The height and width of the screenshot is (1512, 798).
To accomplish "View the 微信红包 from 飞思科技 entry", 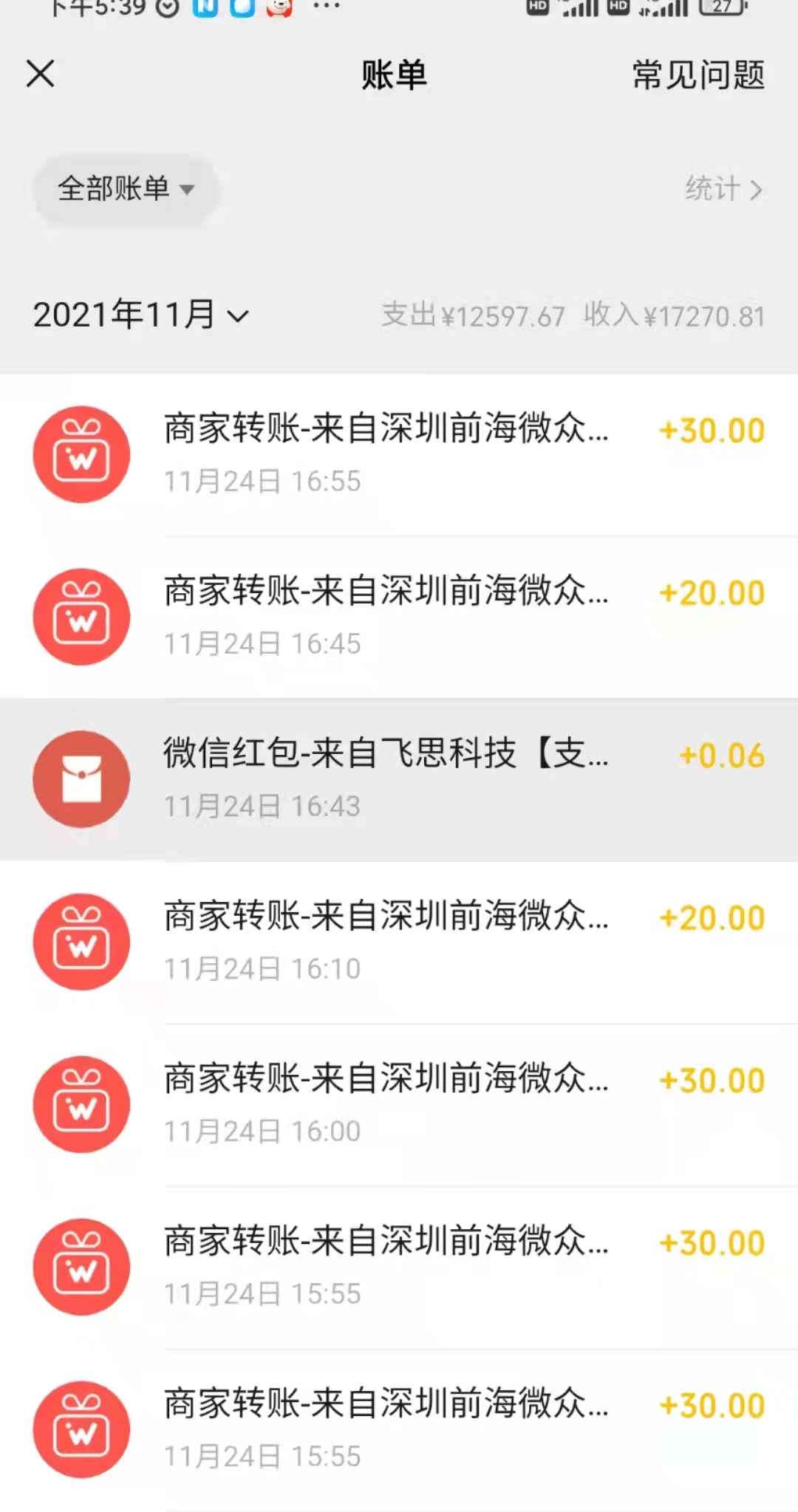I will point(399,779).
